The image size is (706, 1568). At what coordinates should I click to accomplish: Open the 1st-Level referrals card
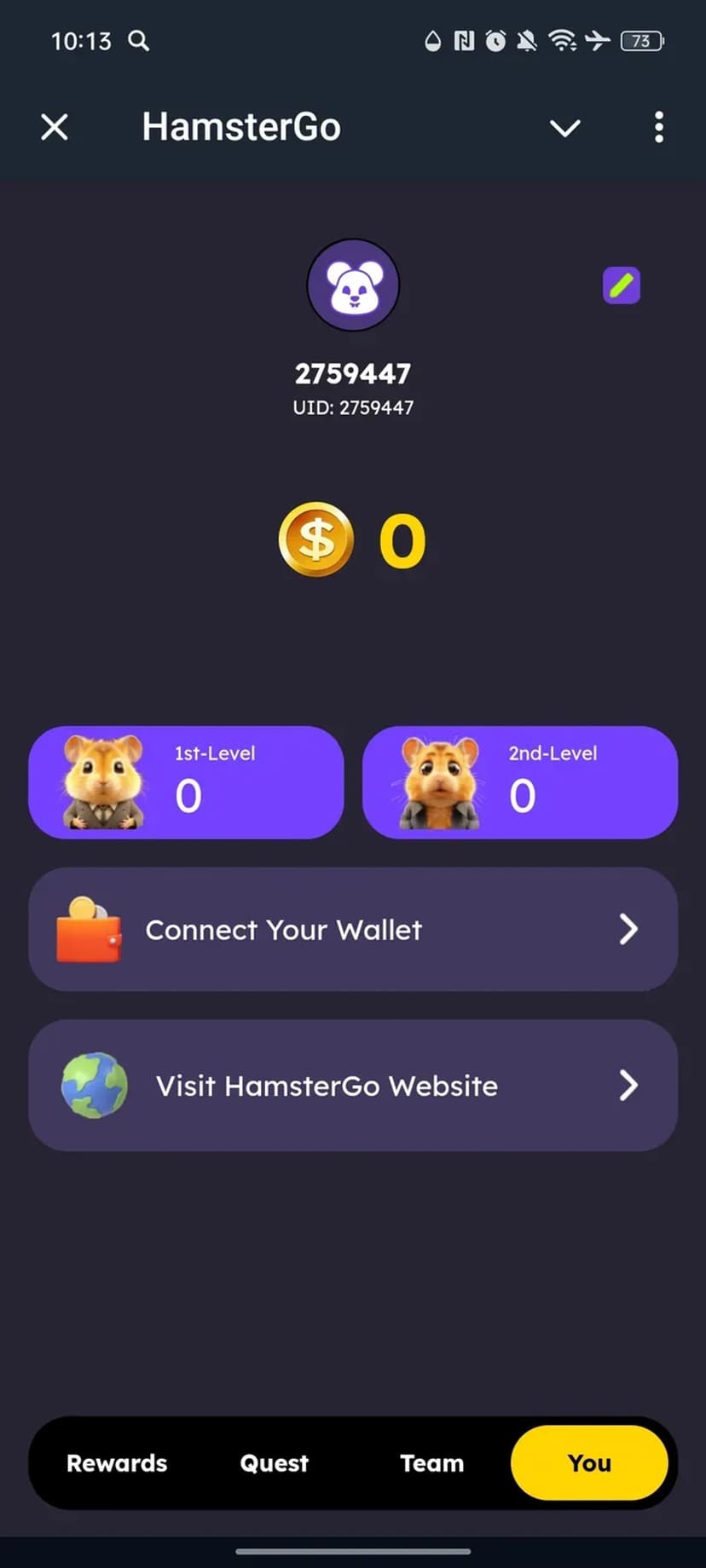(x=186, y=782)
